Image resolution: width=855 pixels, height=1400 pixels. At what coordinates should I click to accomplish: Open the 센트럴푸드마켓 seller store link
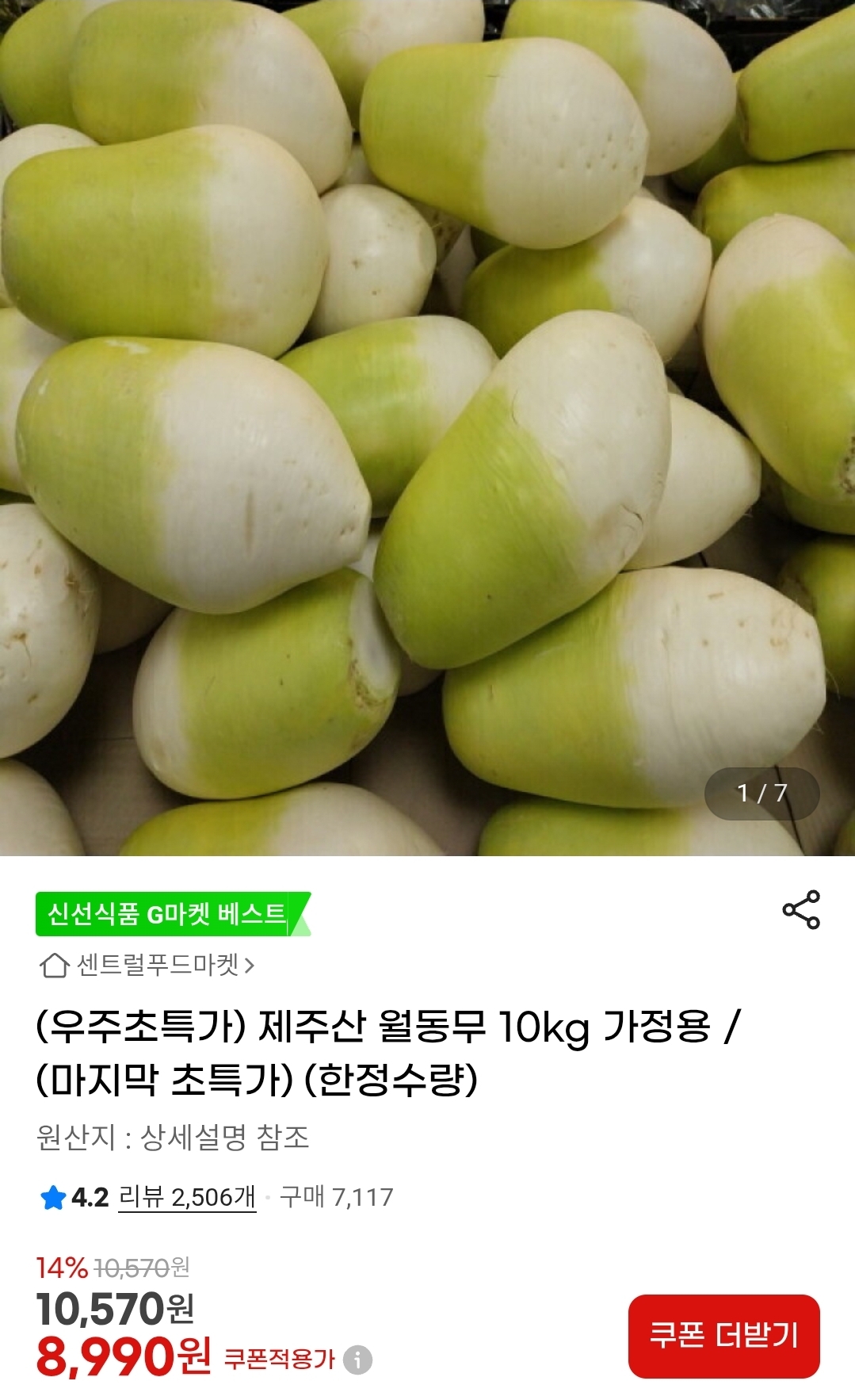(x=147, y=965)
